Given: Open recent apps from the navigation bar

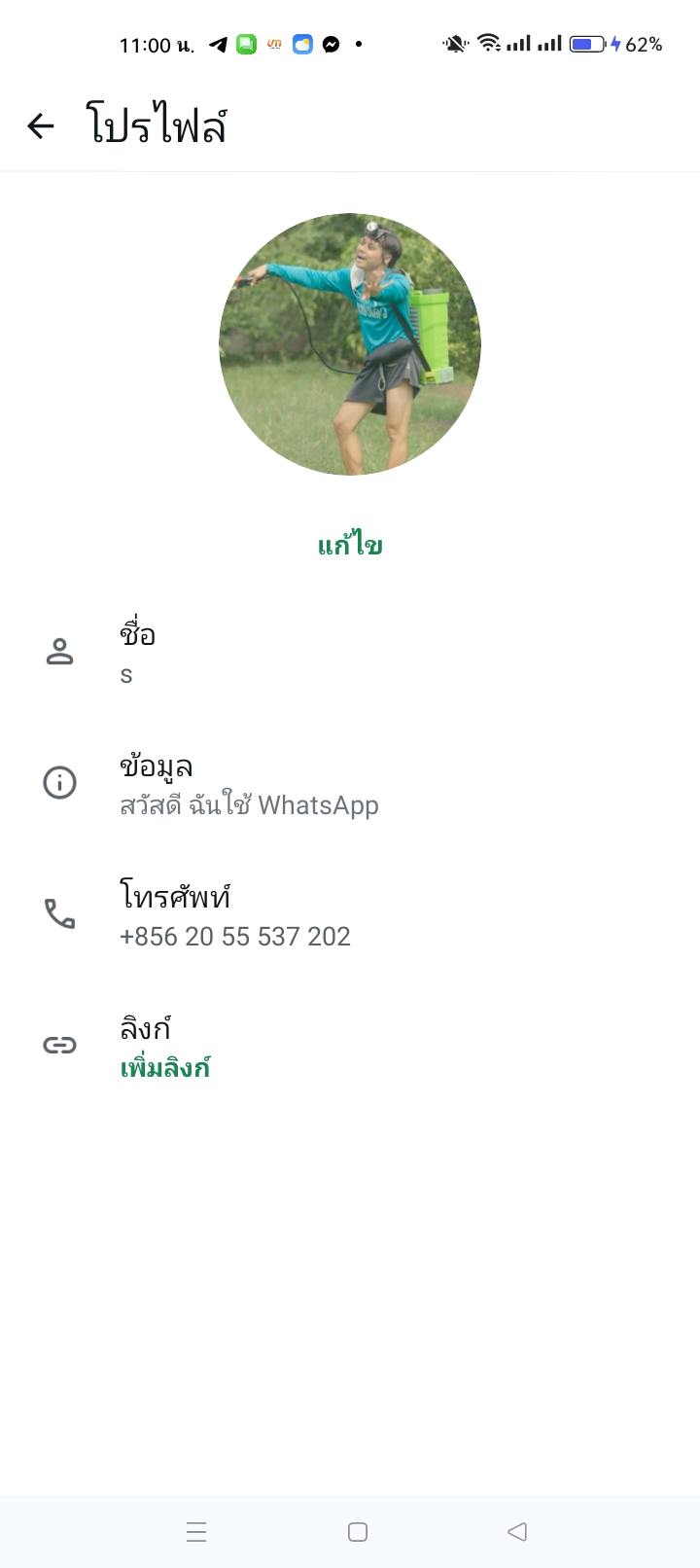Looking at the screenshot, I should [x=196, y=1532].
